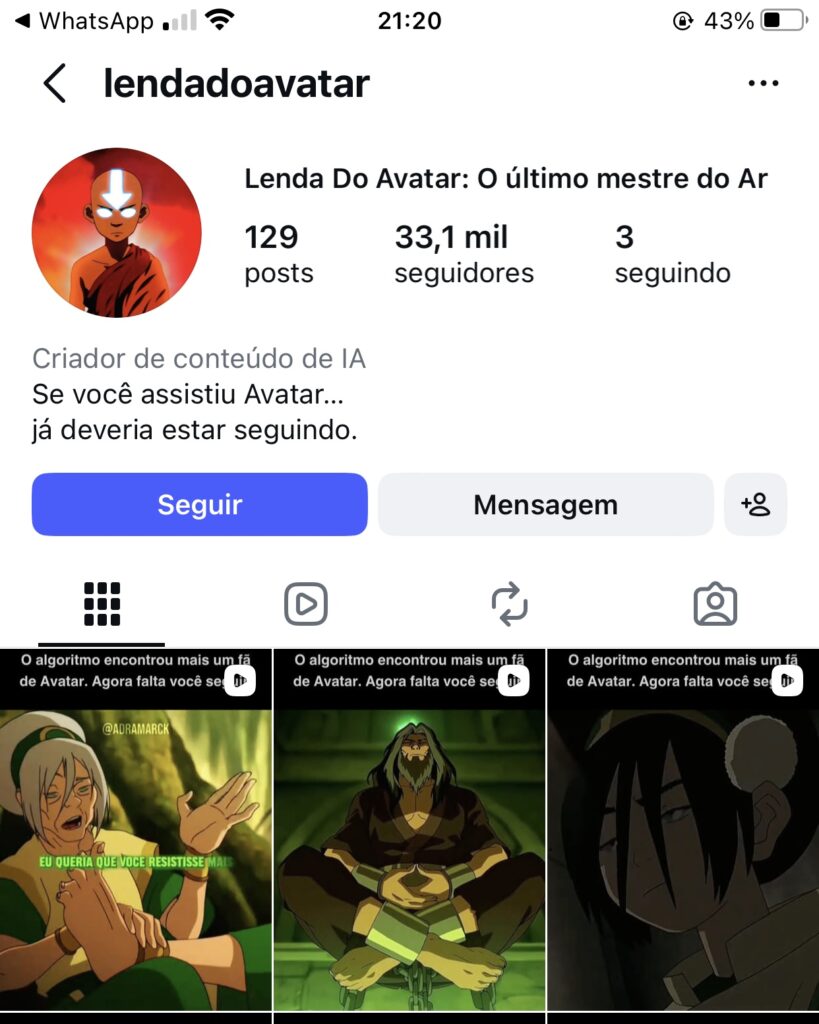The height and width of the screenshot is (1024, 819).
Task: Tap the Seguir button
Action: 199,504
